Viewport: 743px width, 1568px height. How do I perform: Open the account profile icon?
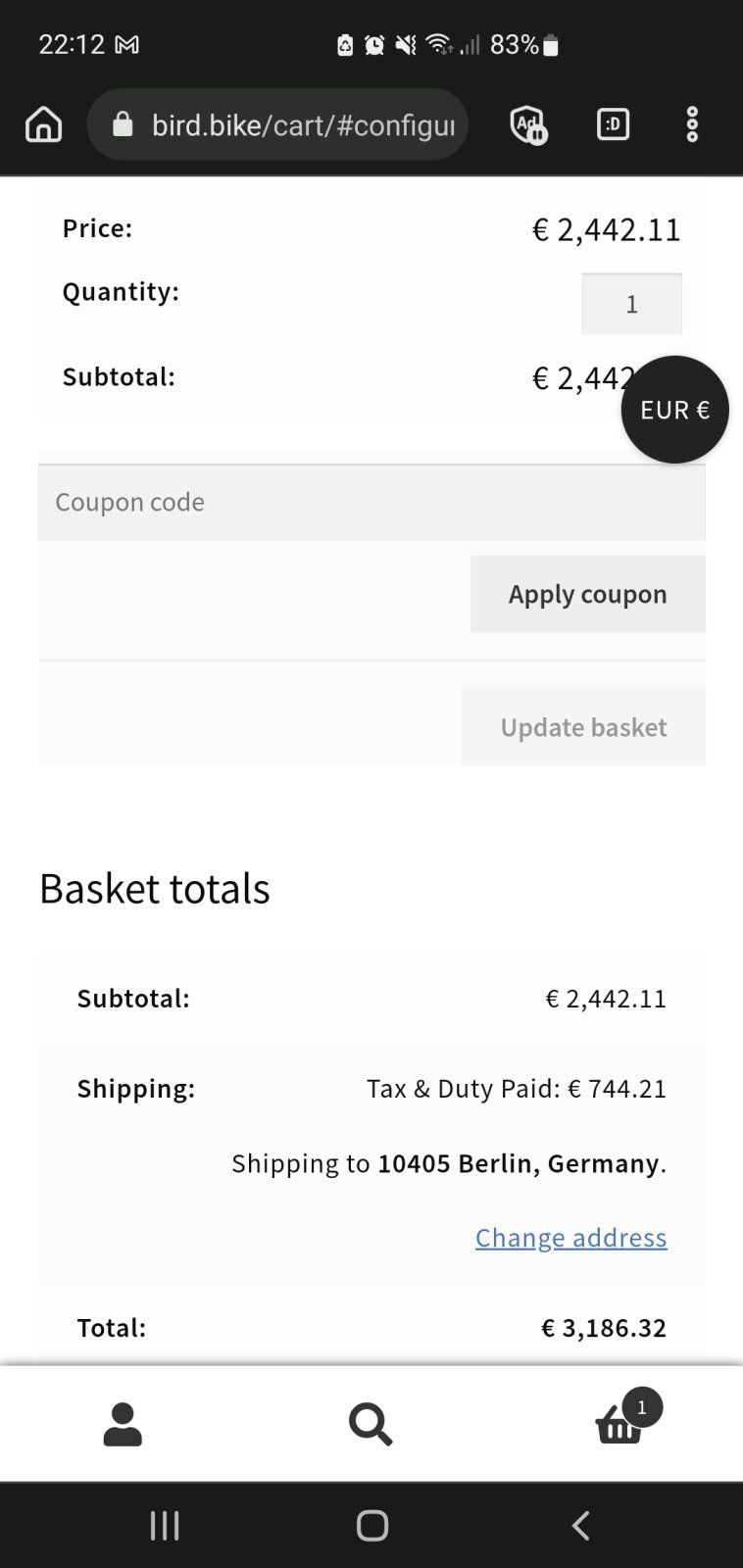coord(123,1424)
